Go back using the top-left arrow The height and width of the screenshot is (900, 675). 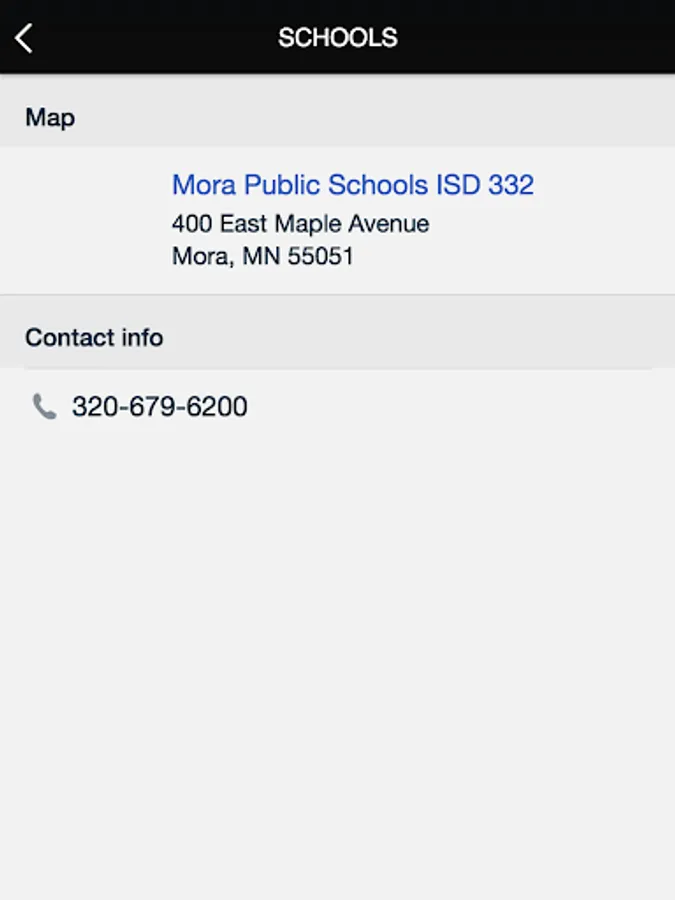click(24, 38)
